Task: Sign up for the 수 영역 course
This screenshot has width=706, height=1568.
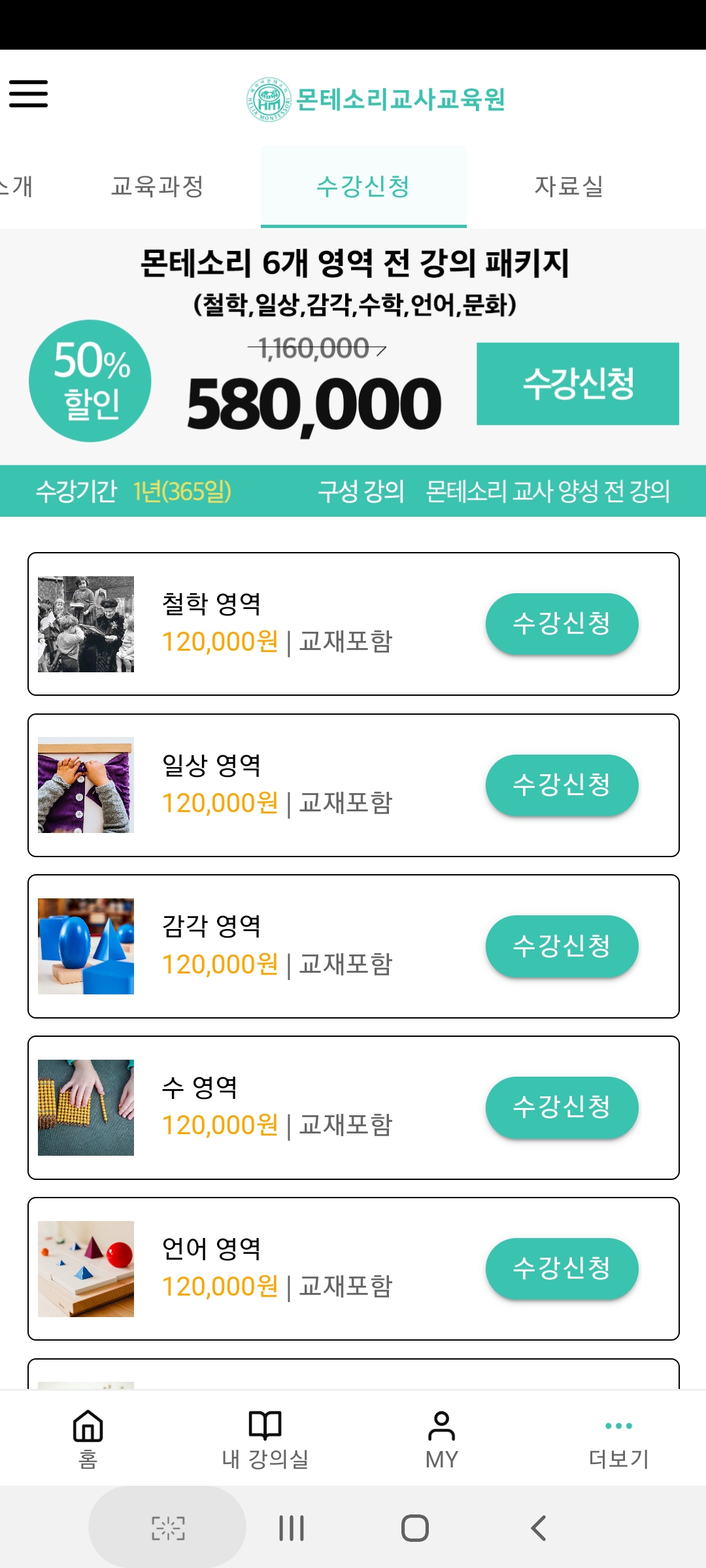Action: (x=562, y=1107)
